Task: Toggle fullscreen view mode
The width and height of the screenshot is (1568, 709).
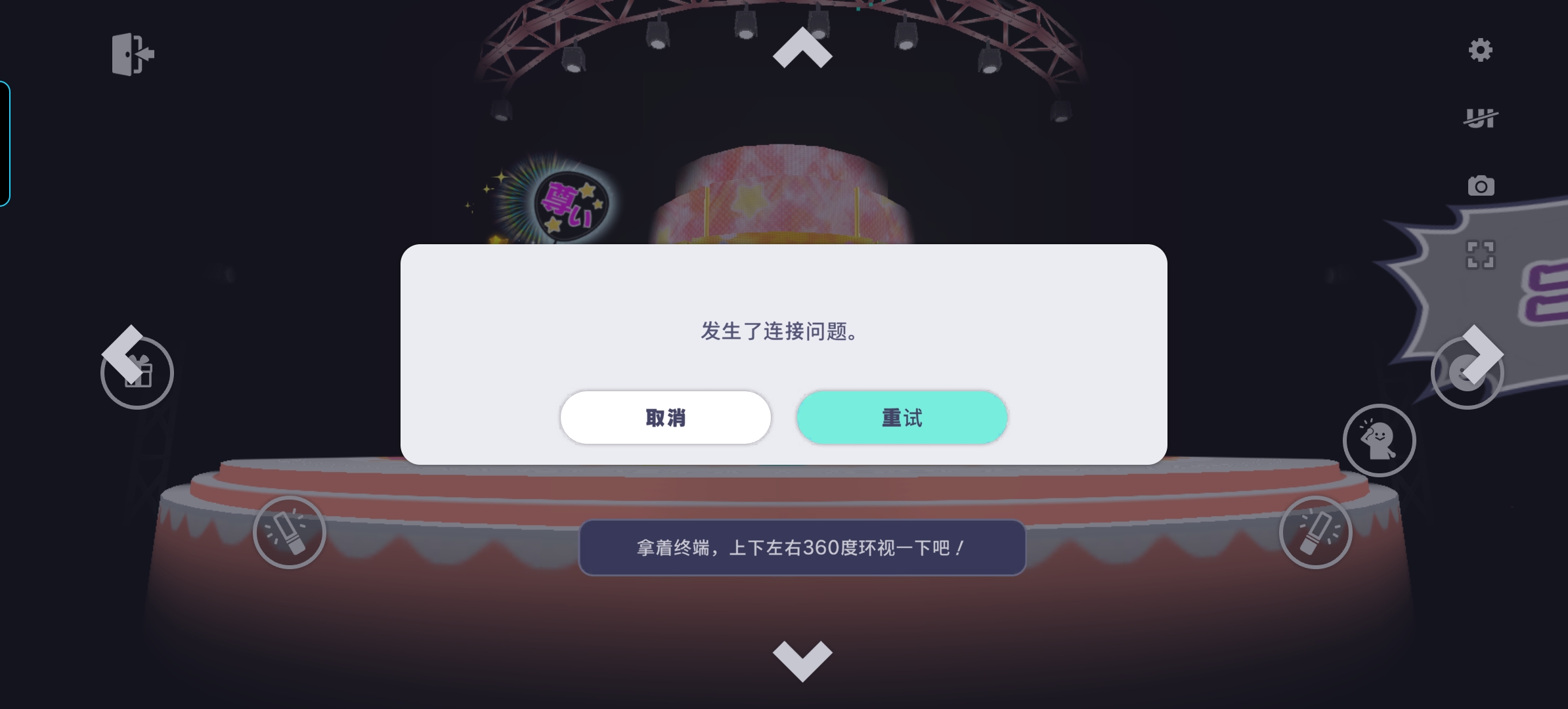Action: click(1481, 255)
